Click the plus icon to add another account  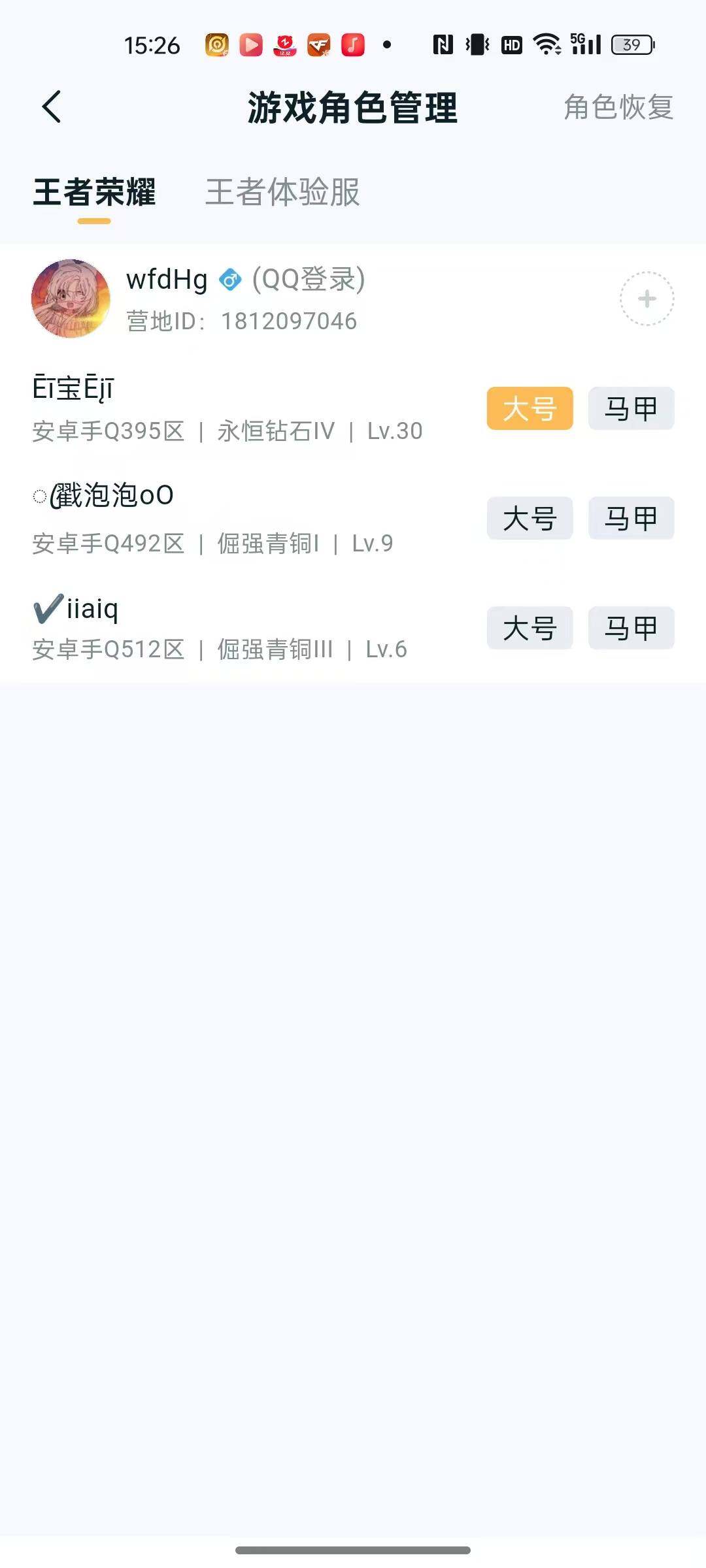tap(647, 297)
